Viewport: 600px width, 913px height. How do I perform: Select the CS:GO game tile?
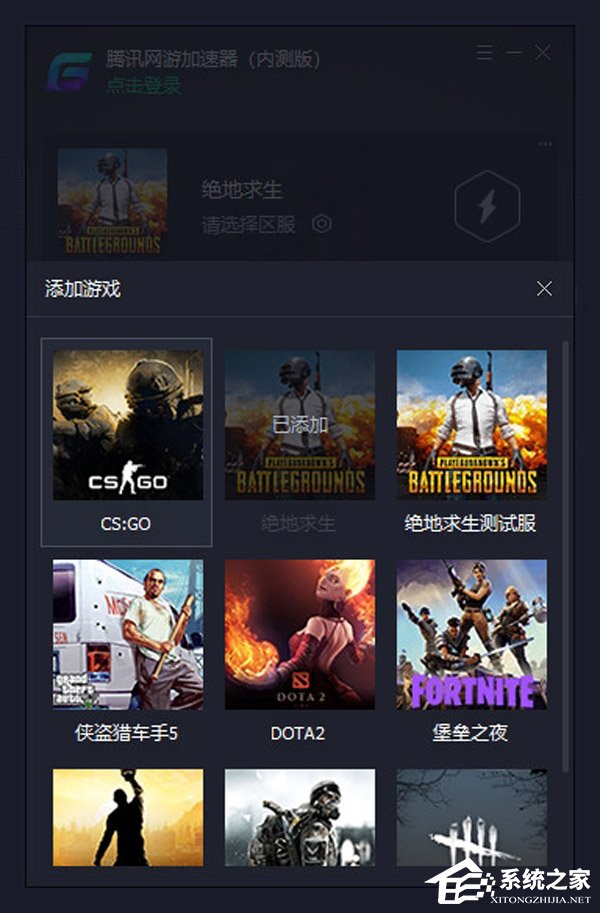coord(127,425)
